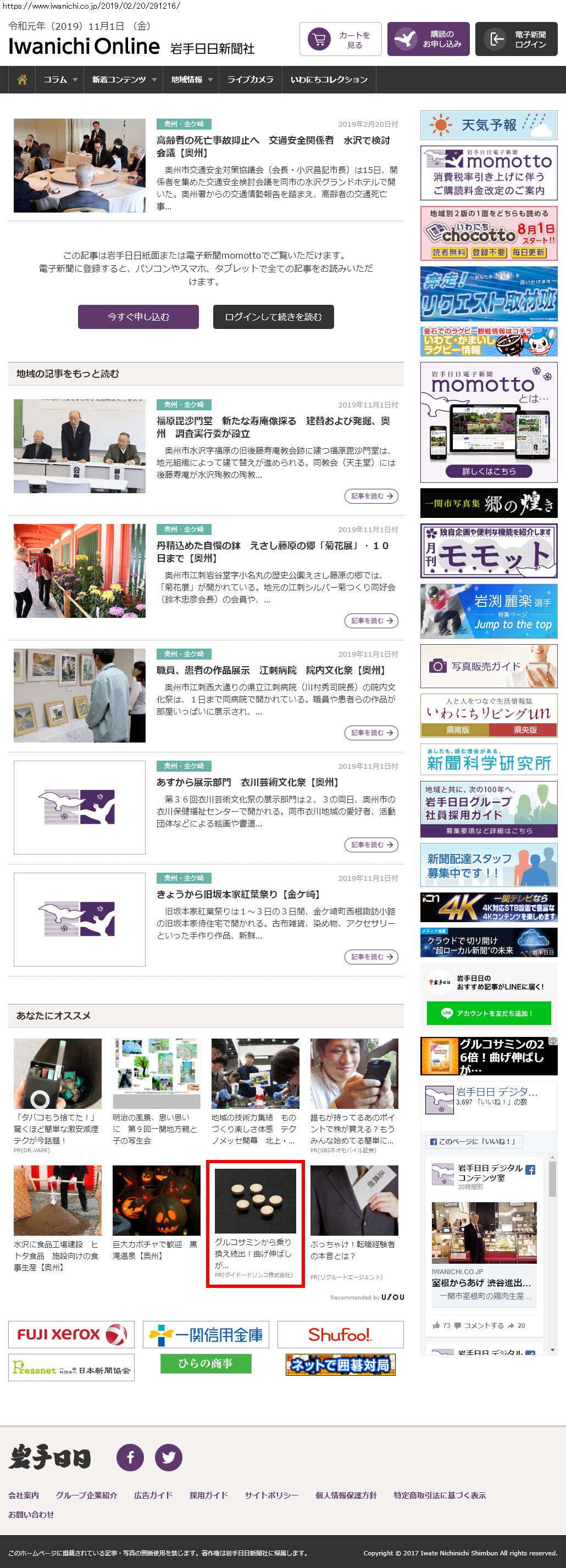Tap 今すぐ申し込む button
The height and width of the screenshot is (1568, 566).
tap(138, 316)
